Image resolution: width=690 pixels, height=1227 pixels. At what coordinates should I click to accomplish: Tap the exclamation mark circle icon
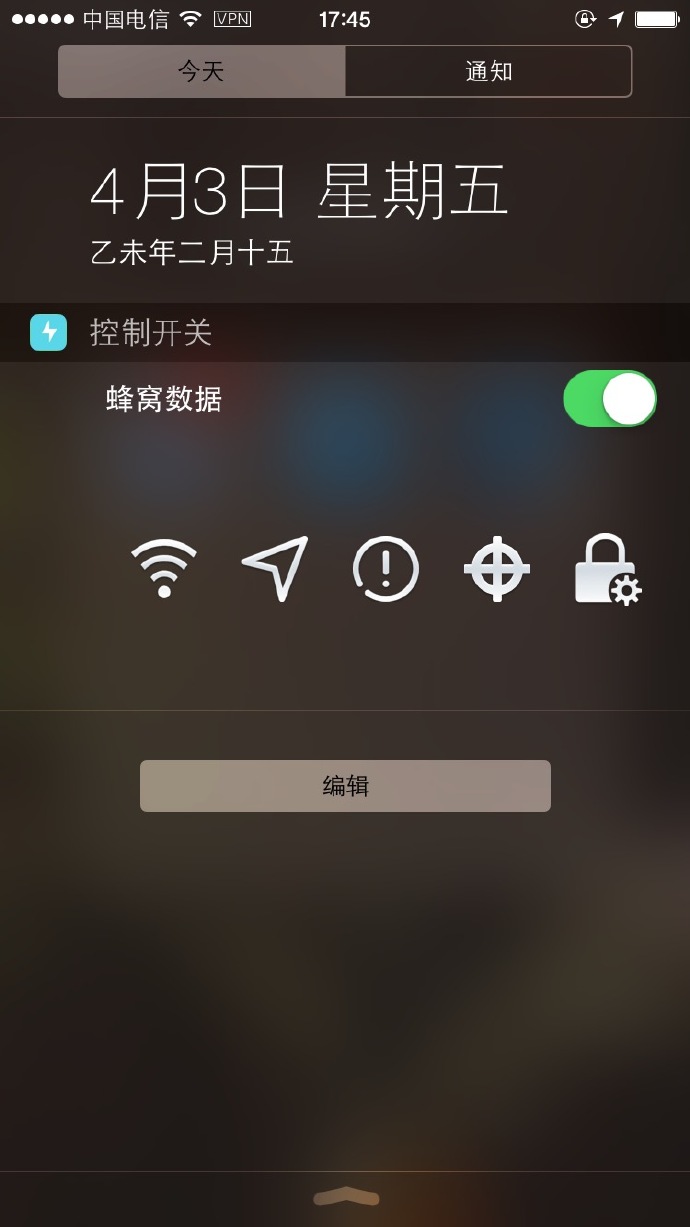(x=386, y=569)
